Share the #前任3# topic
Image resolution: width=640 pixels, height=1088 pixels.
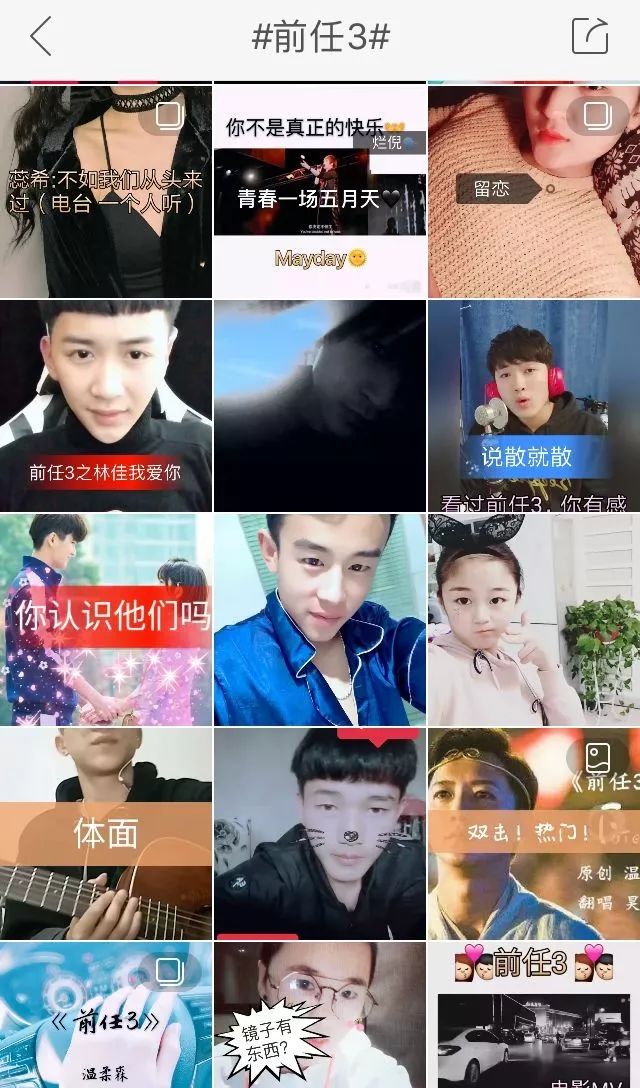[x=589, y=37]
